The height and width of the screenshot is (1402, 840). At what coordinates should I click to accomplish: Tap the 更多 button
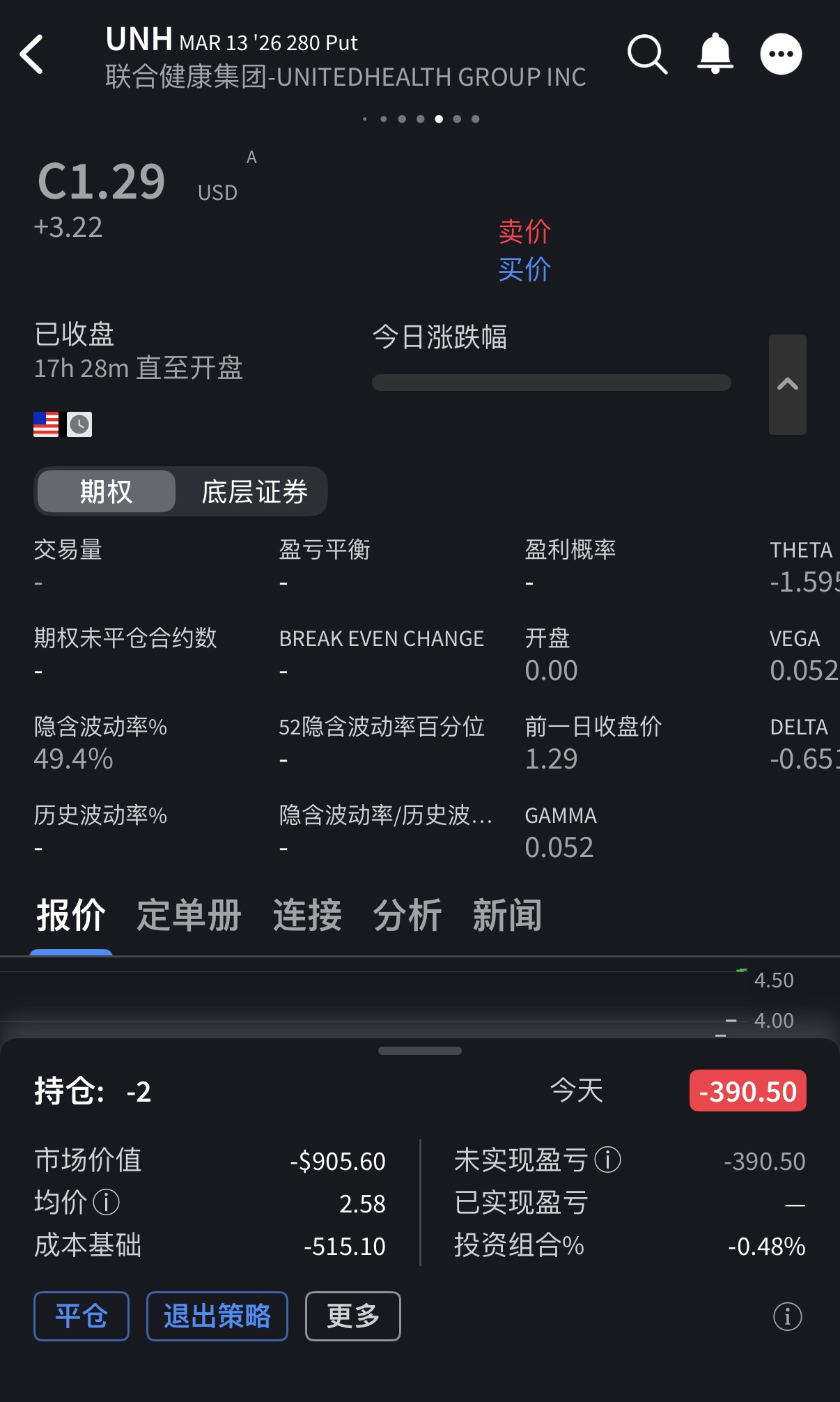pyautogui.click(x=353, y=1316)
